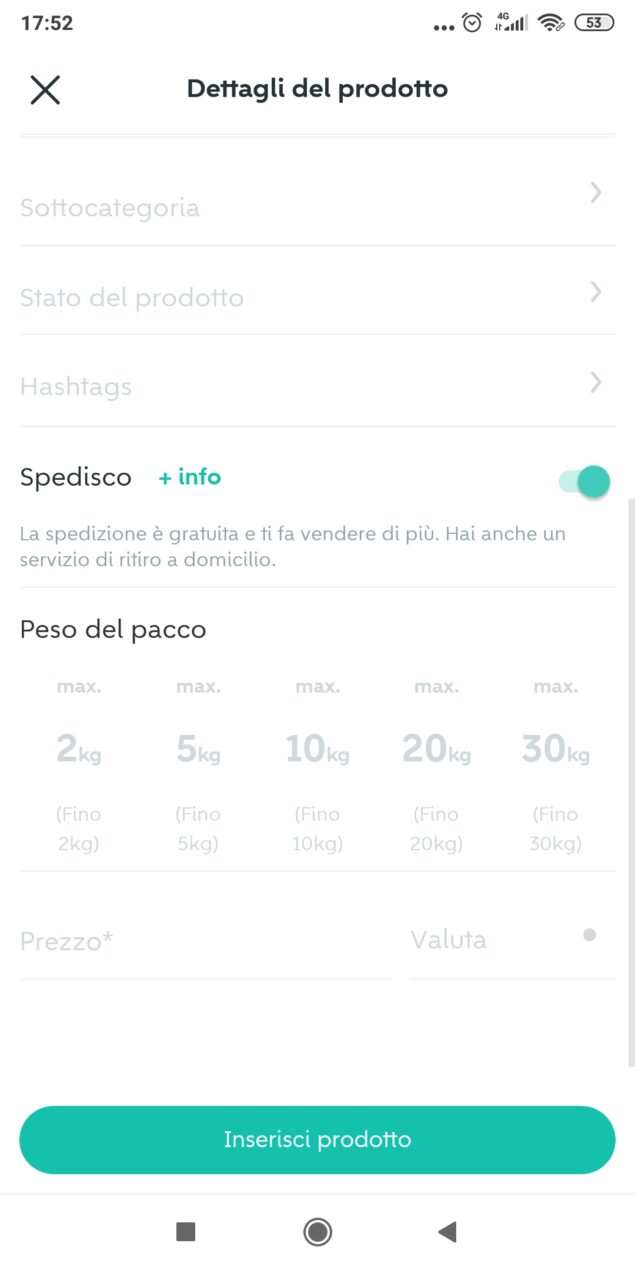Open the Hashtags row
The height and width of the screenshot is (1270, 635).
click(x=317, y=386)
